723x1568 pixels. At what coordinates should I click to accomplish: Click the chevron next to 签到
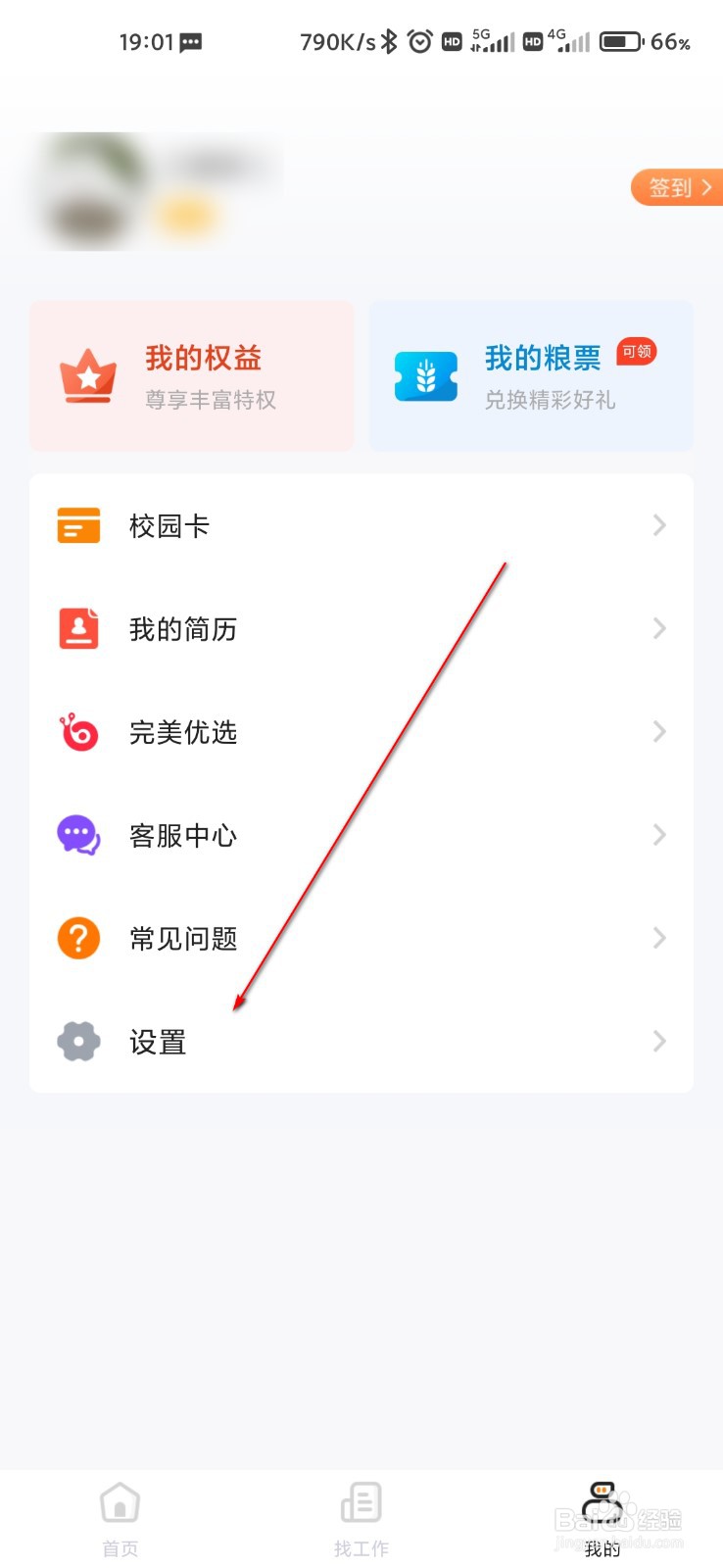pyautogui.click(x=709, y=188)
